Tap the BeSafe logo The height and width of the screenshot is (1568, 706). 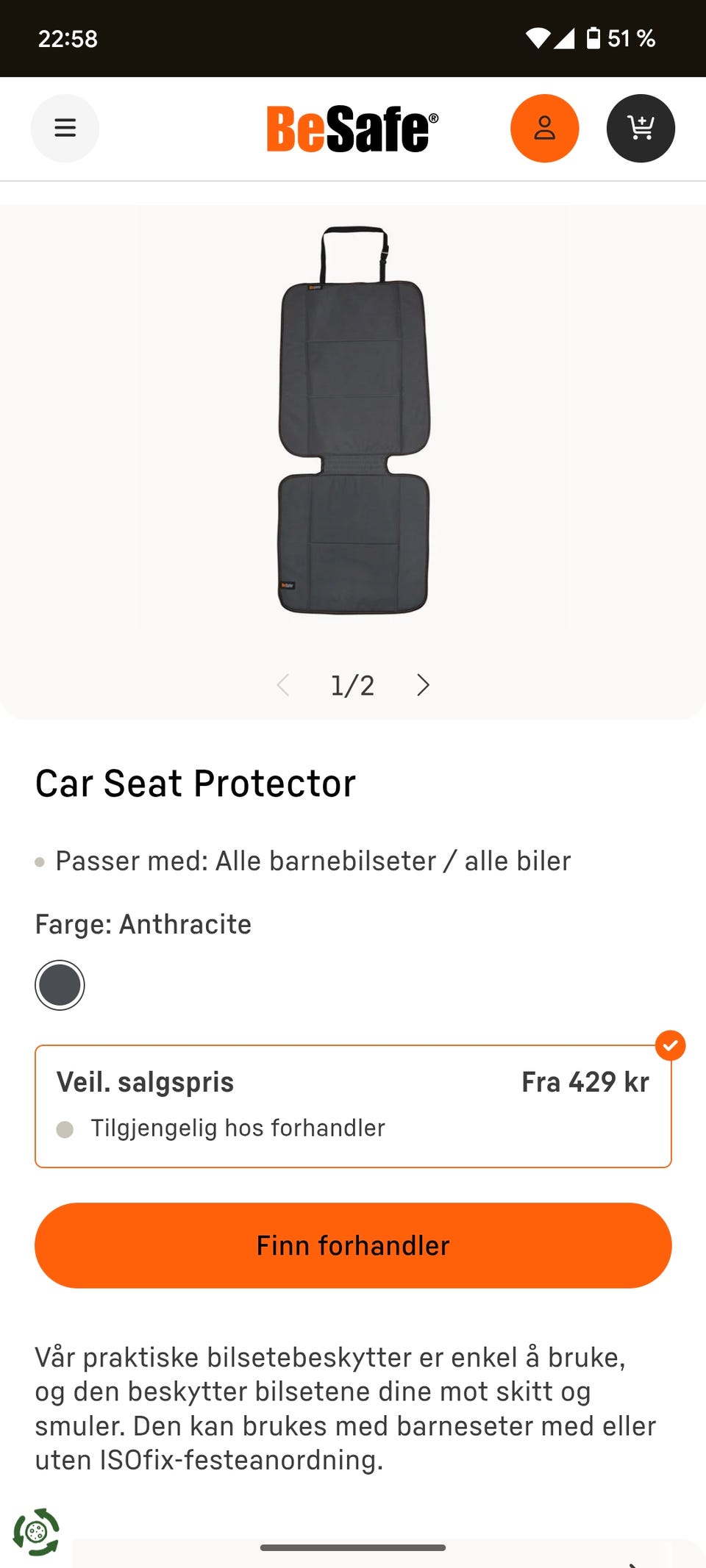pyautogui.click(x=352, y=126)
